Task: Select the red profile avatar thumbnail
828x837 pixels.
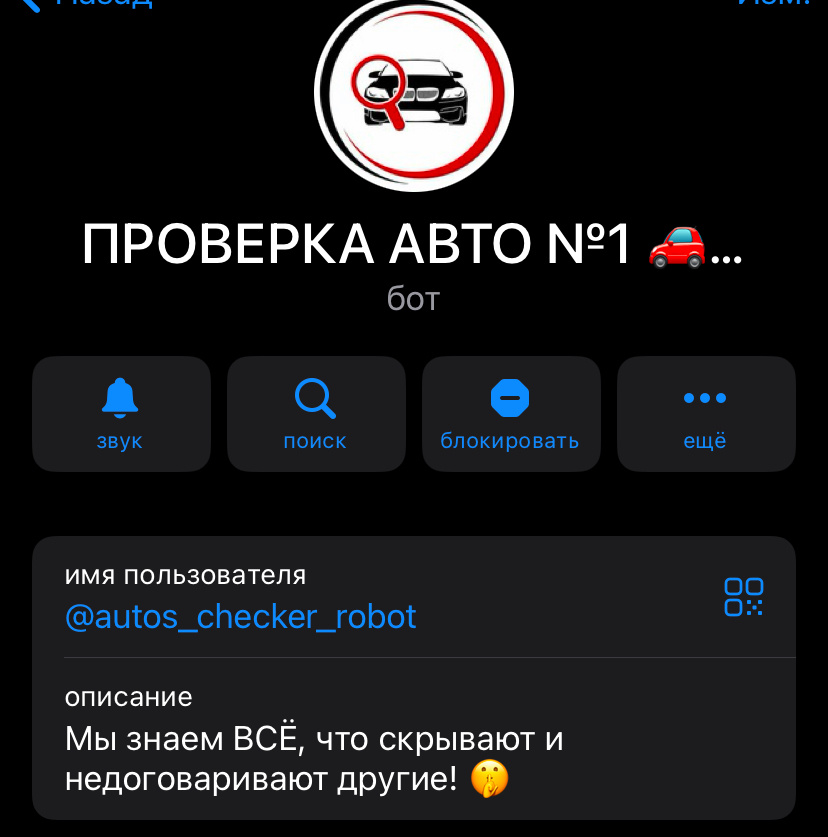Action: point(413,93)
